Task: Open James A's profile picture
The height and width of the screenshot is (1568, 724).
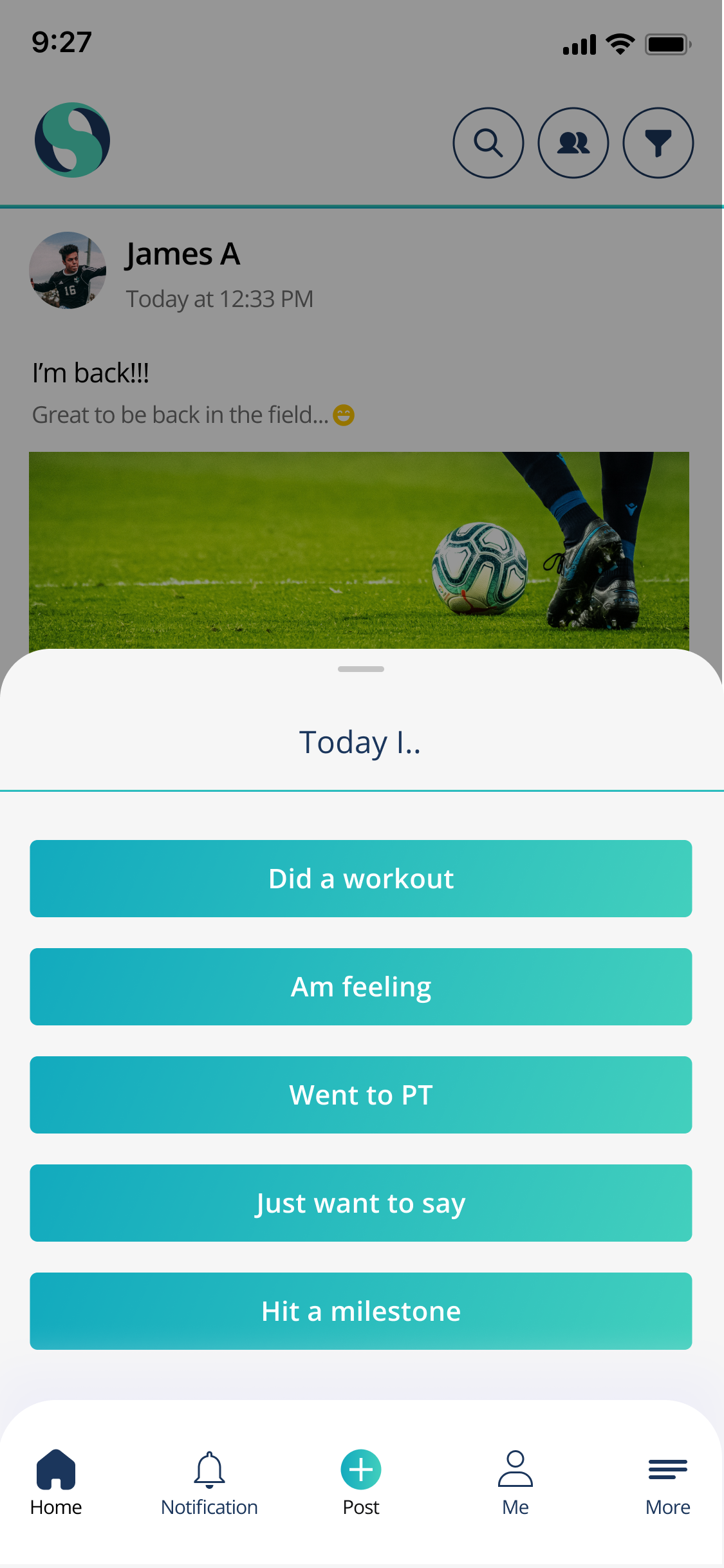Action: pyautogui.click(x=68, y=270)
